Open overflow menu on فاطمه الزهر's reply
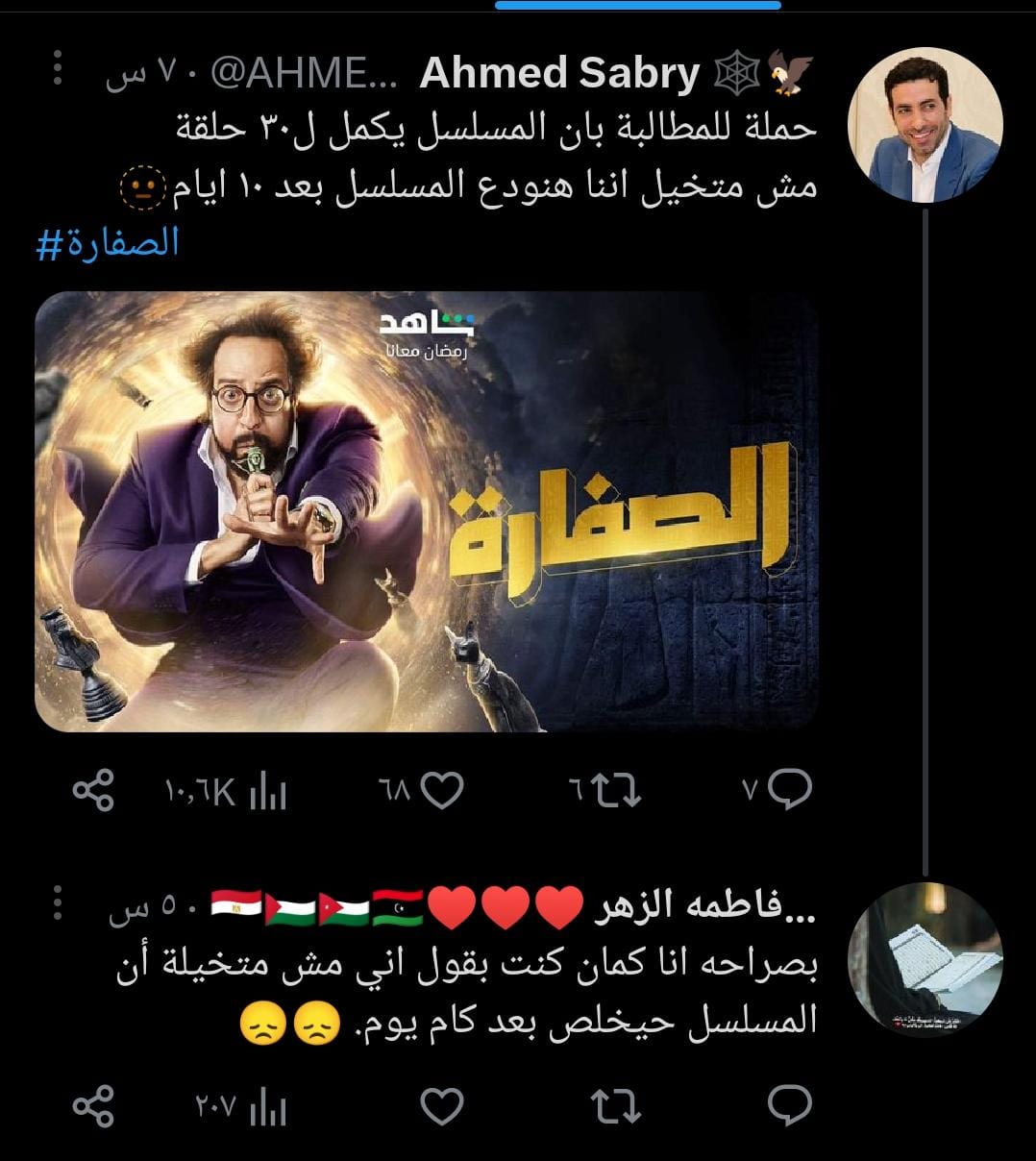Viewport: 1036px width, 1161px height. click(x=57, y=903)
